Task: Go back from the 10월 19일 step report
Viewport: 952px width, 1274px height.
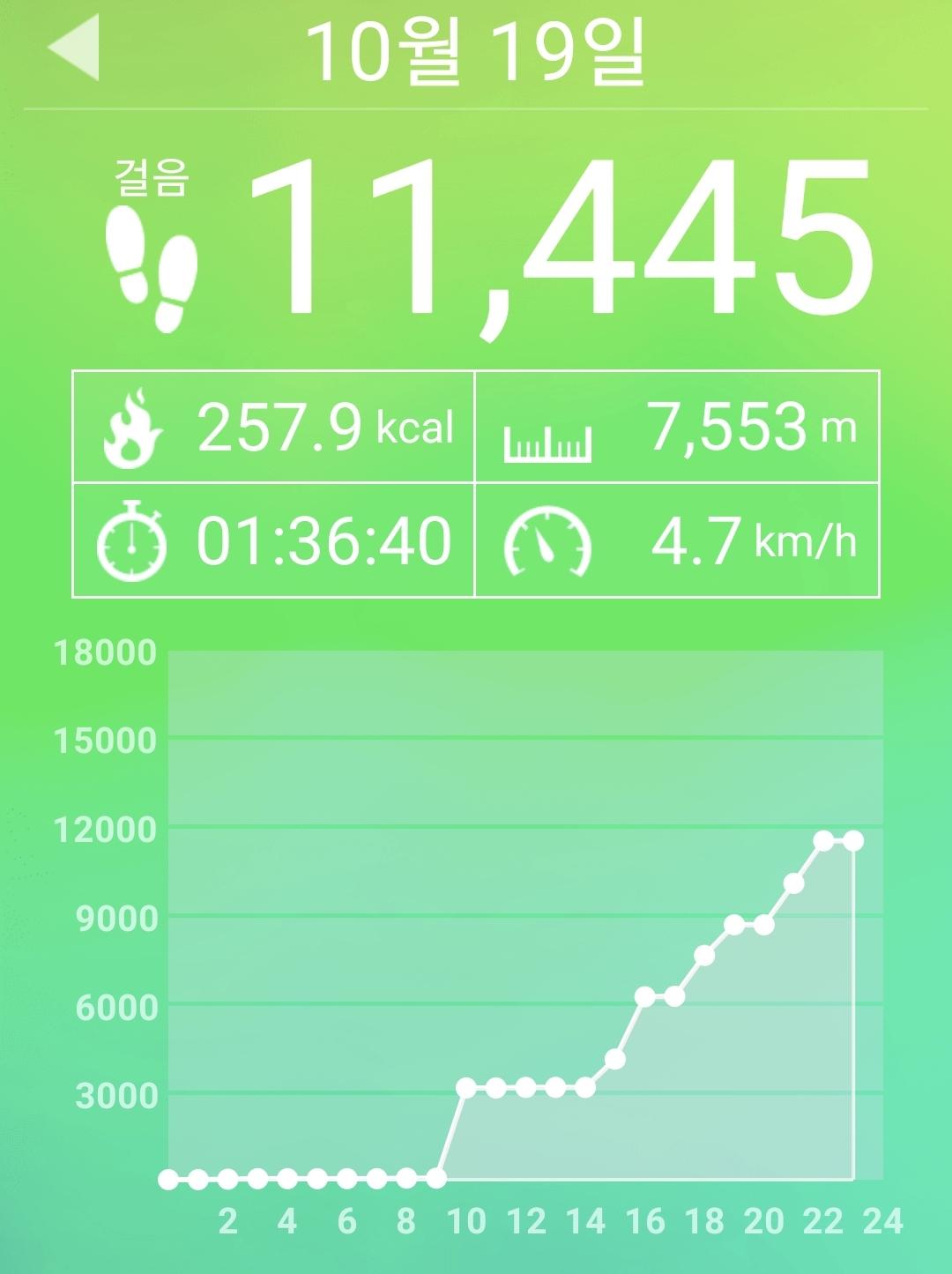Action: [74, 49]
